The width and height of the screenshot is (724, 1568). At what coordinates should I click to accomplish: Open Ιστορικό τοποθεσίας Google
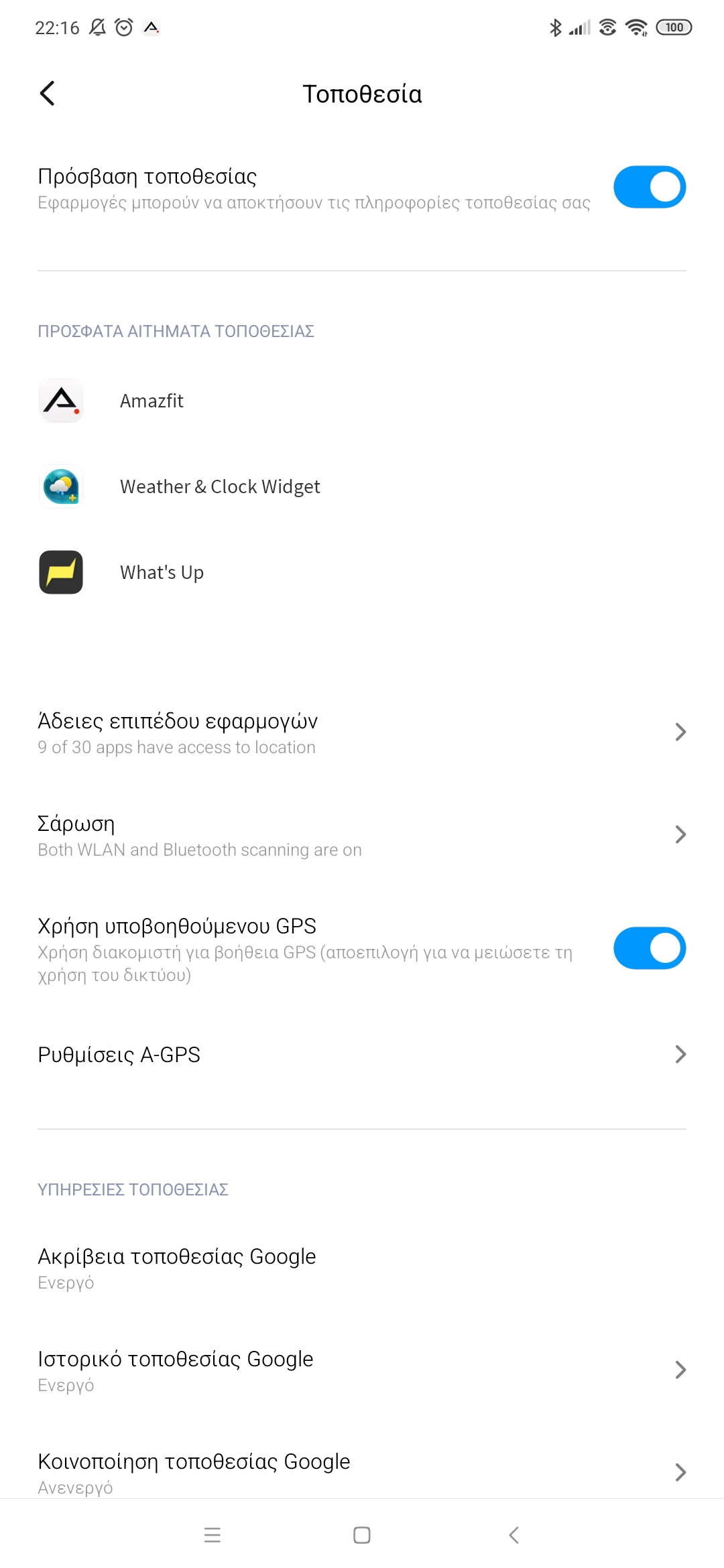pyautogui.click(x=362, y=1370)
